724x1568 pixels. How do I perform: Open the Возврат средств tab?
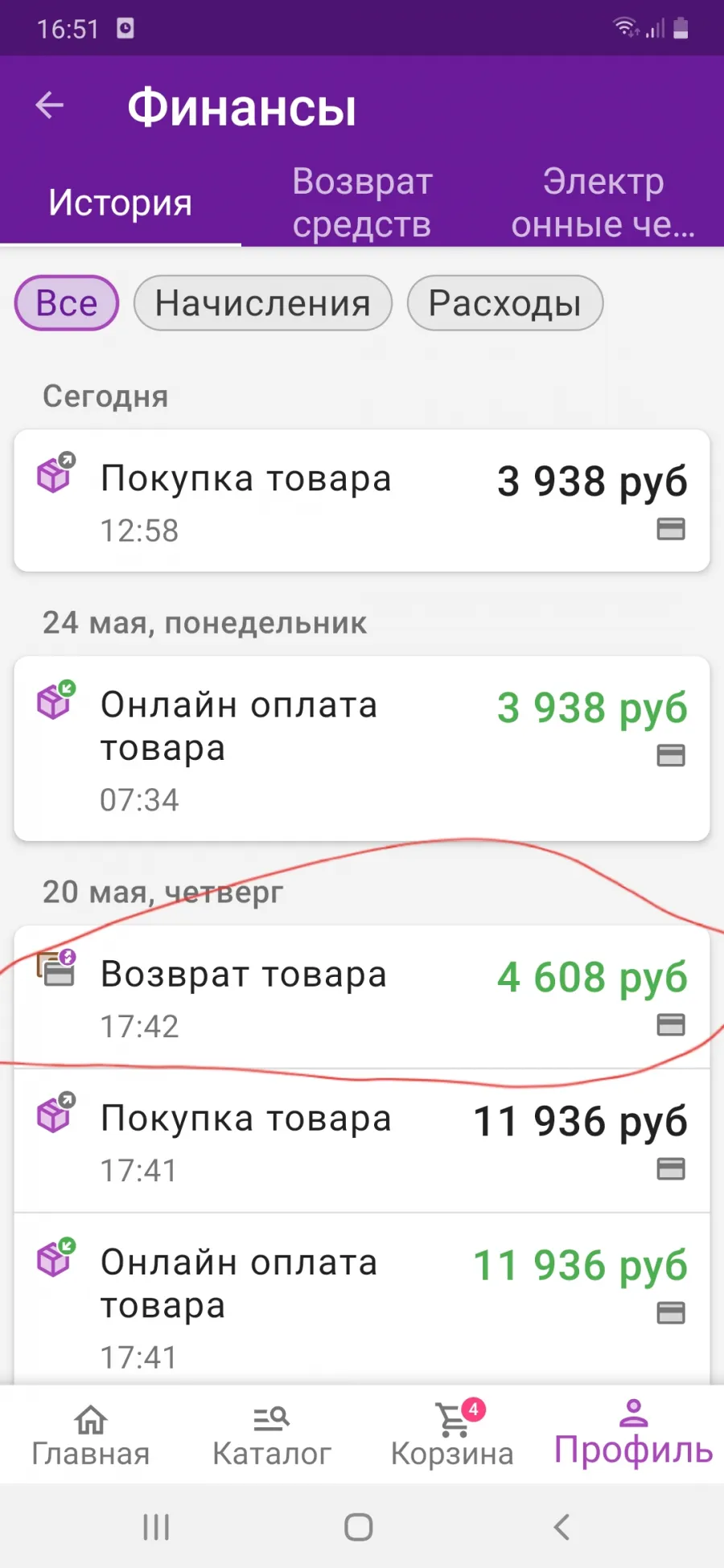(362, 203)
